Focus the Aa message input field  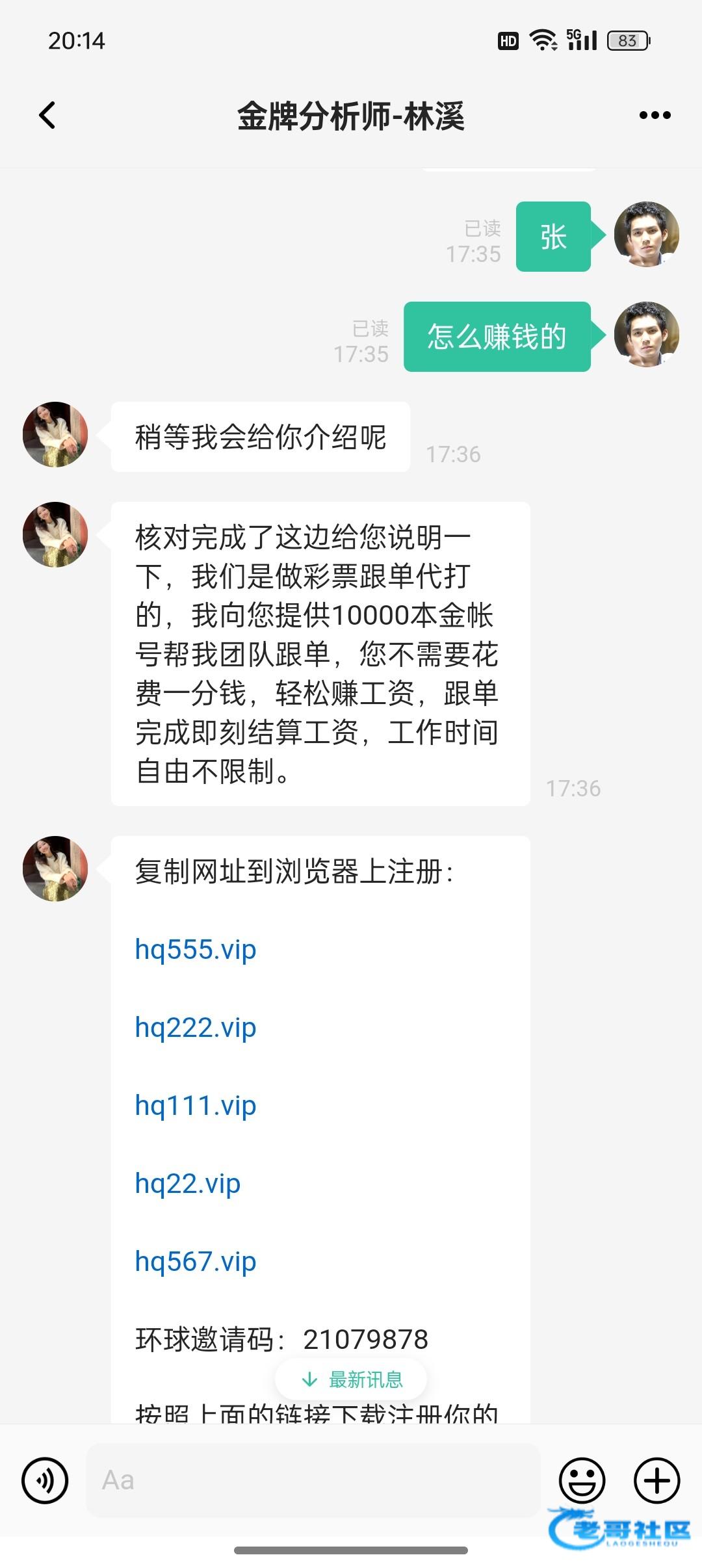(312, 1480)
